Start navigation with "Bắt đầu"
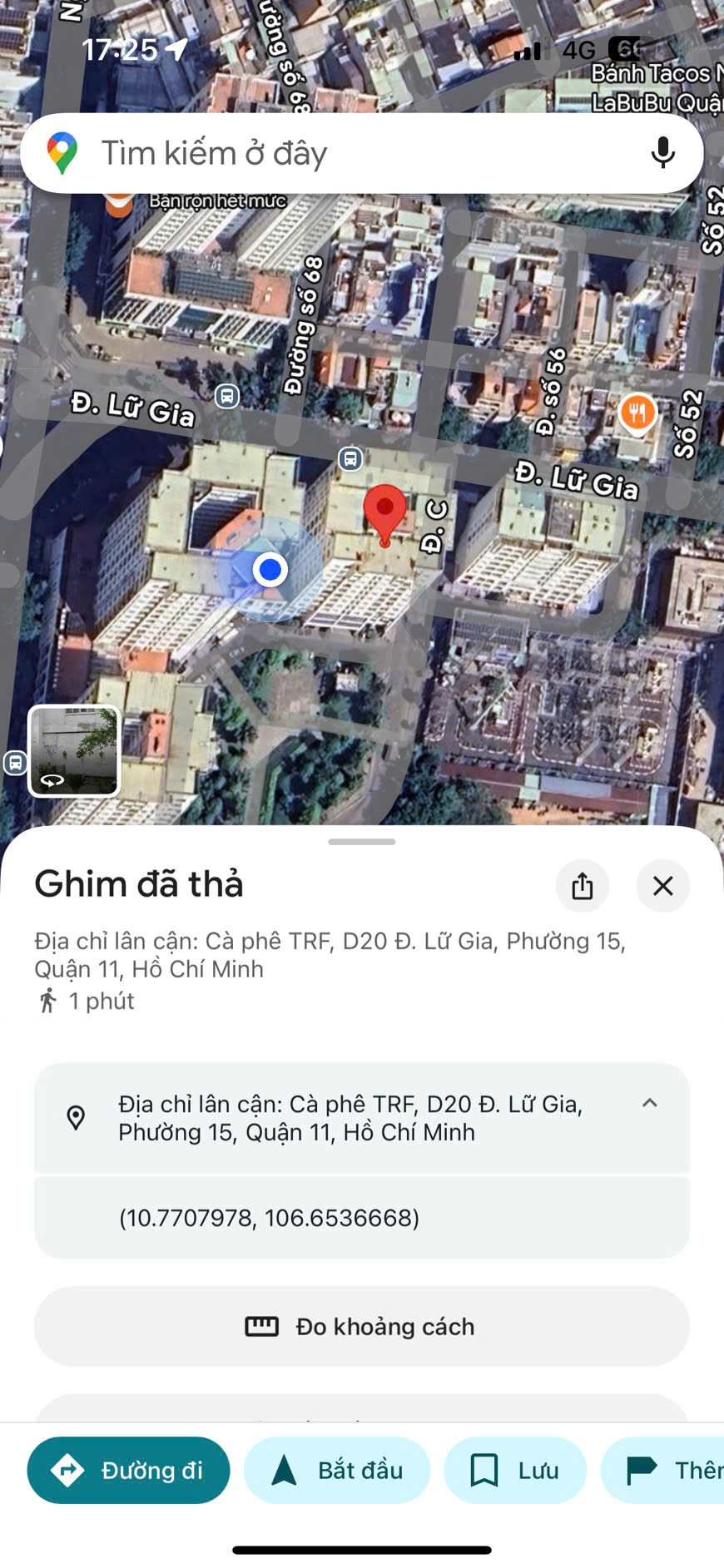Image resolution: width=724 pixels, height=1568 pixels. click(337, 1470)
